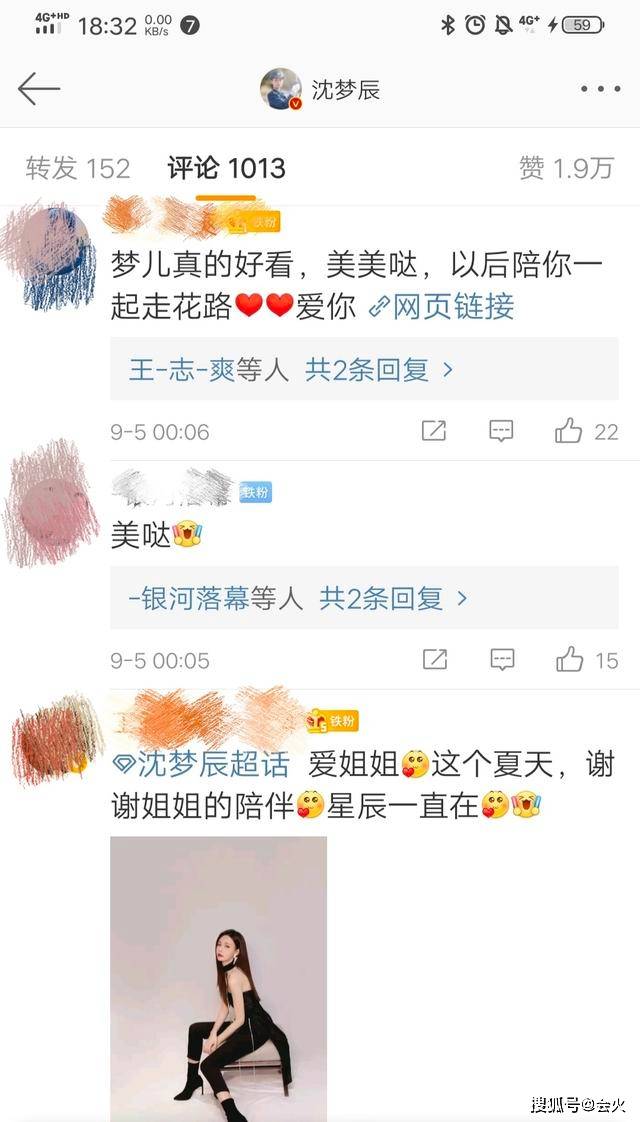
Task: Go back using the arrow
Action: 39,89
